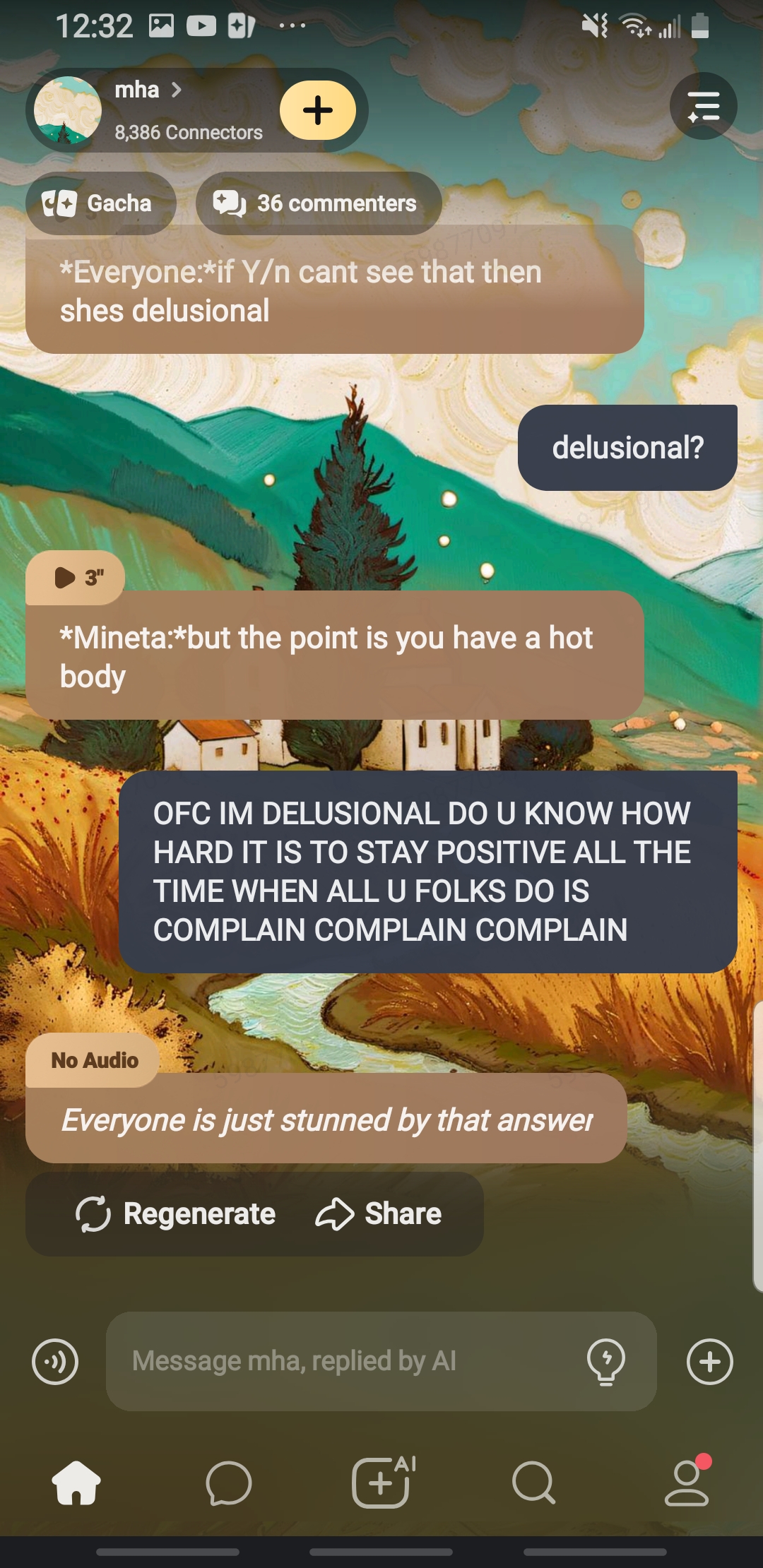The height and width of the screenshot is (1568, 763).
Task: Open the top-right chat options menu
Action: tap(703, 106)
